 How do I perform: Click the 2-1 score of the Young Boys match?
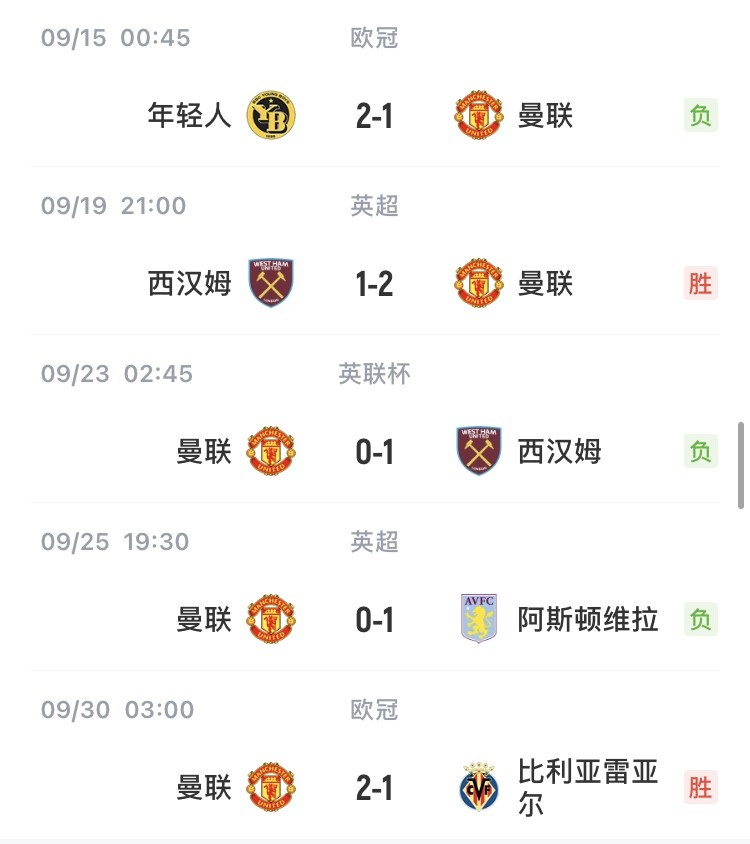[x=375, y=115]
